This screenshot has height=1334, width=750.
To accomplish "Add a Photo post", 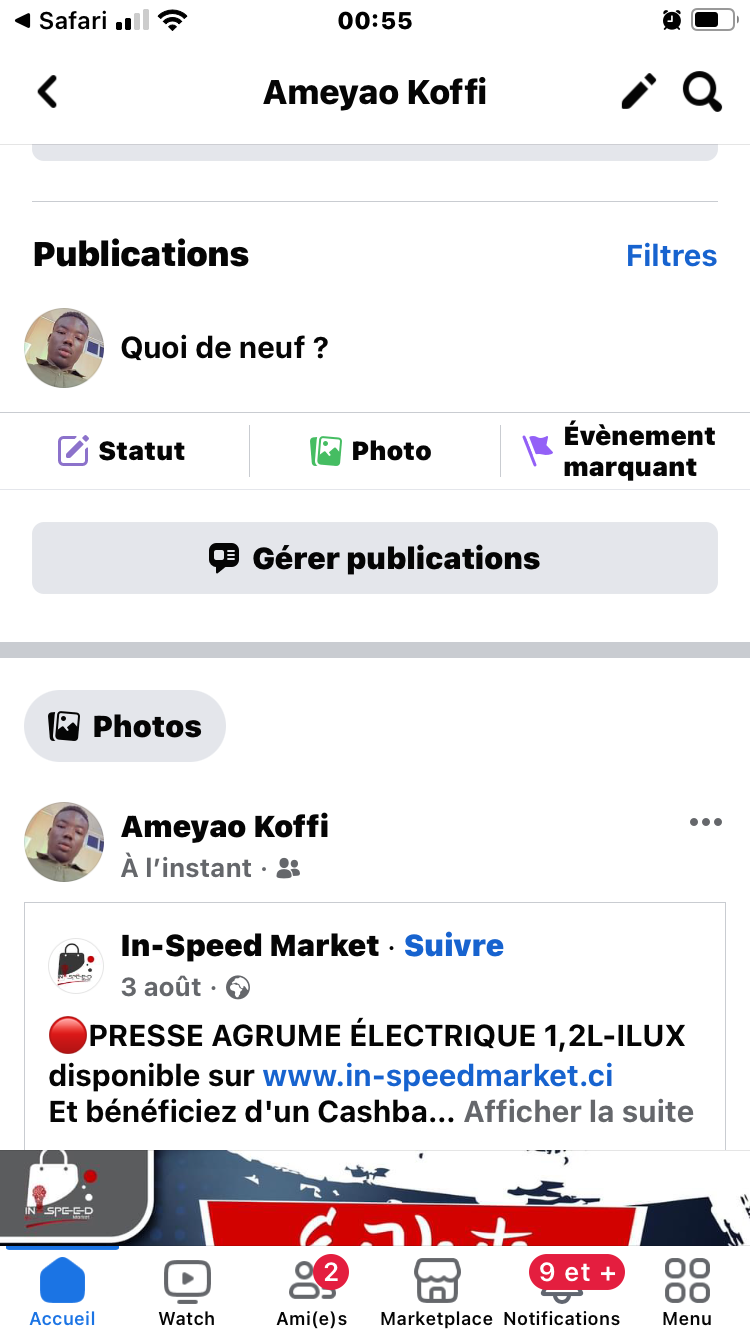I will (371, 451).
